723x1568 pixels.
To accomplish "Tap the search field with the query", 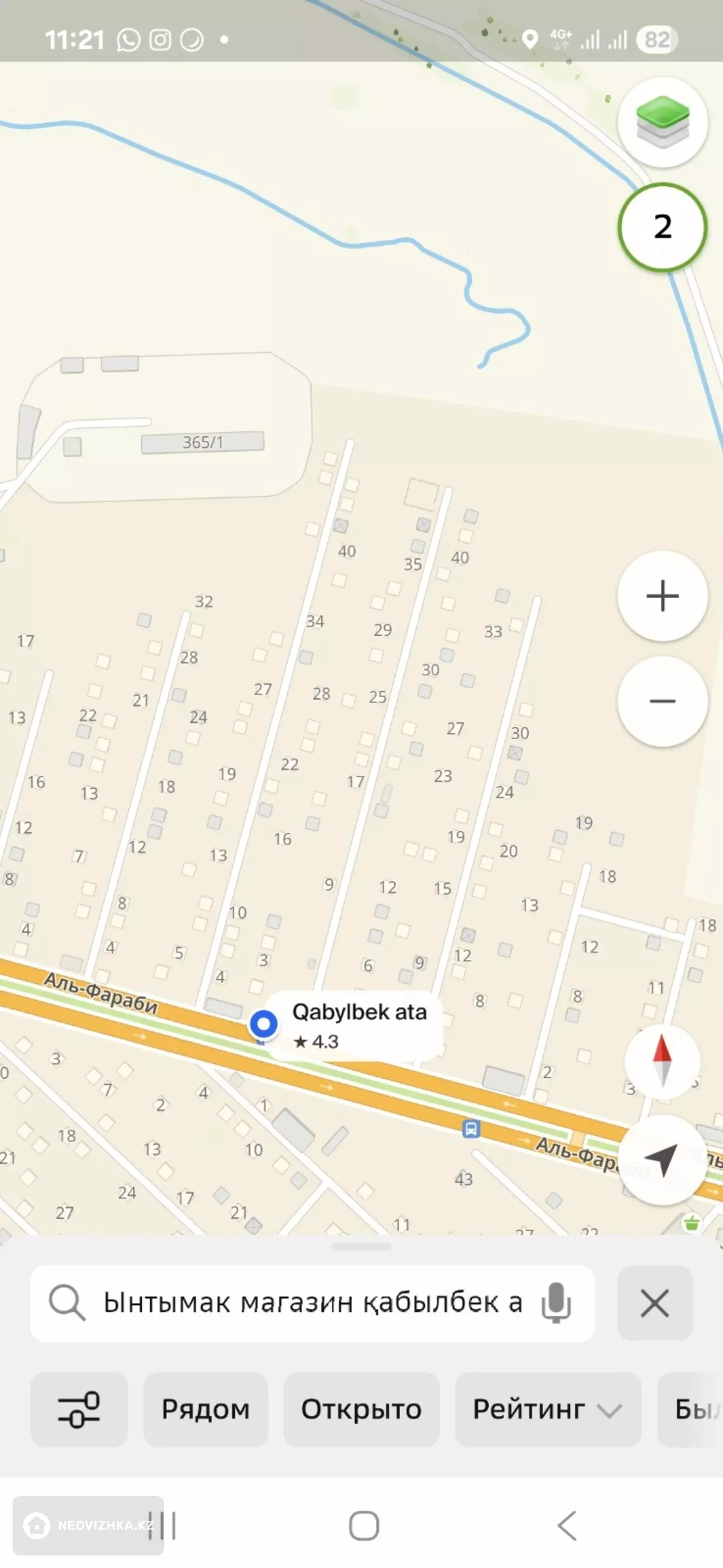I will 310,1303.
